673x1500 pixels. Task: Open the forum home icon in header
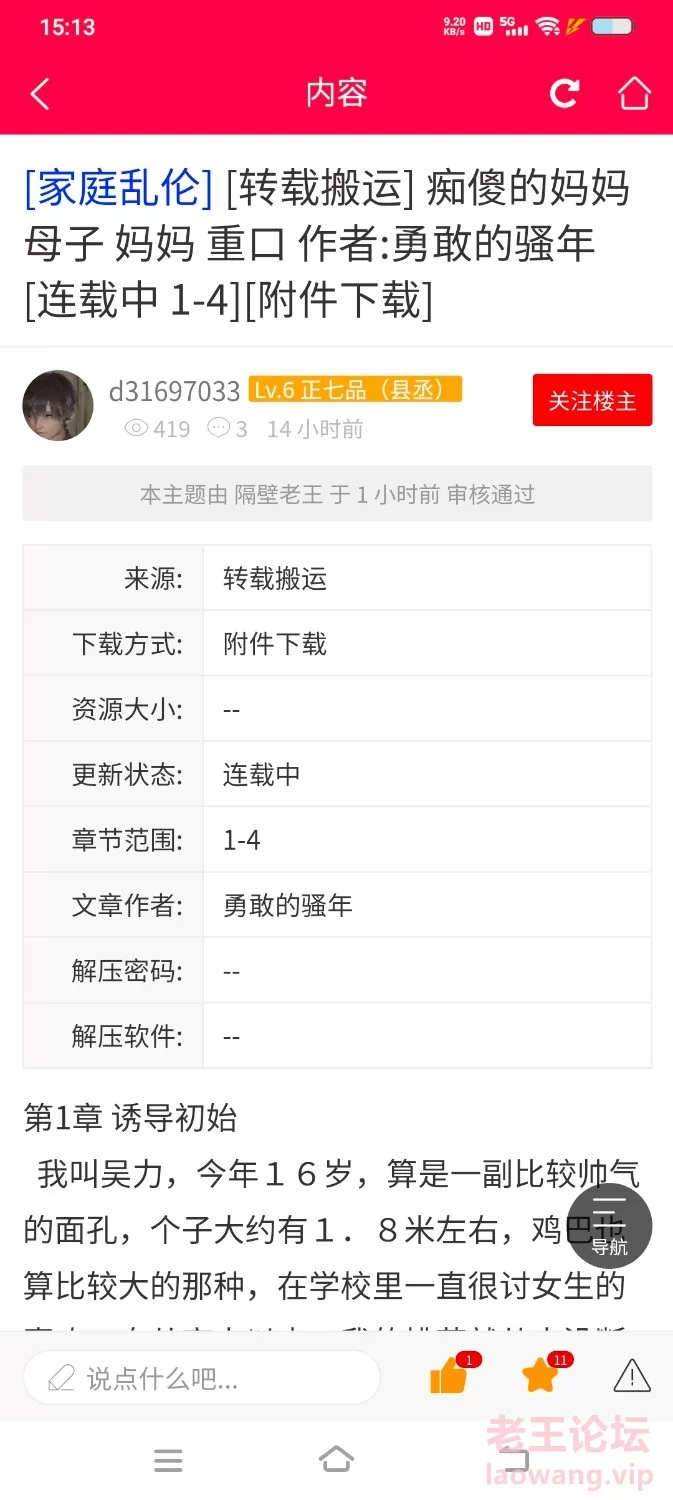(x=634, y=94)
